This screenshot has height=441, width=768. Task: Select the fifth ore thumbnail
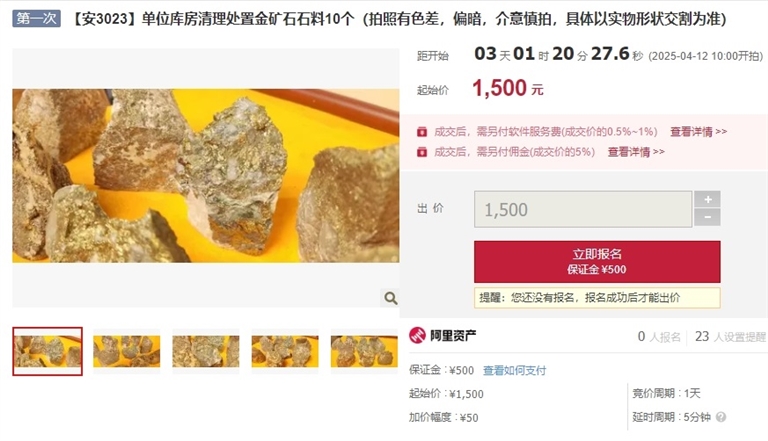(363, 351)
